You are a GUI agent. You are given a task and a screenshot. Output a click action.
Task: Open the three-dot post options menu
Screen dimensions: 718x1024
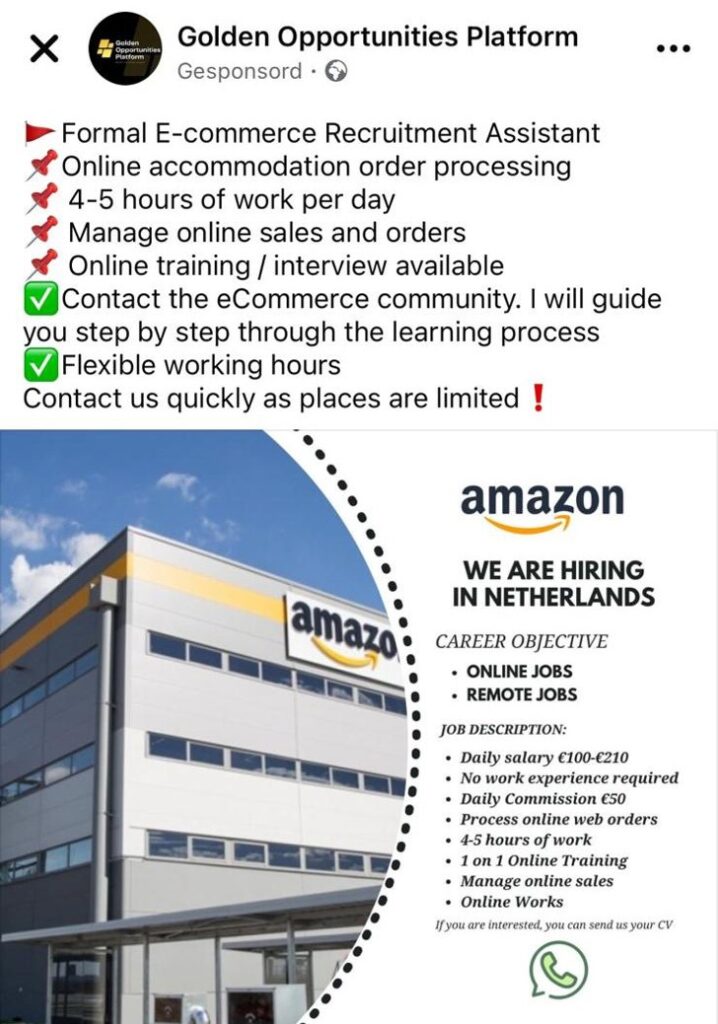click(x=672, y=48)
